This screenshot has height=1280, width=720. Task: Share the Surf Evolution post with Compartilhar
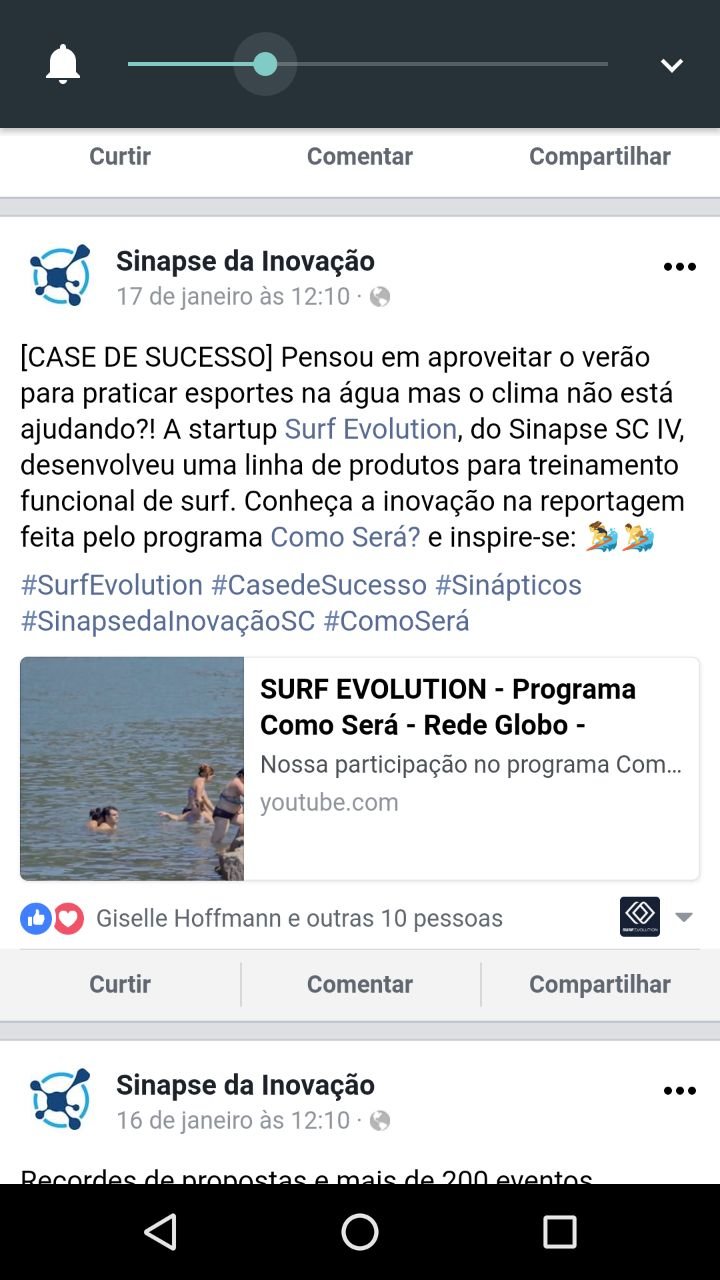pyautogui.click(x=600, y=984)
